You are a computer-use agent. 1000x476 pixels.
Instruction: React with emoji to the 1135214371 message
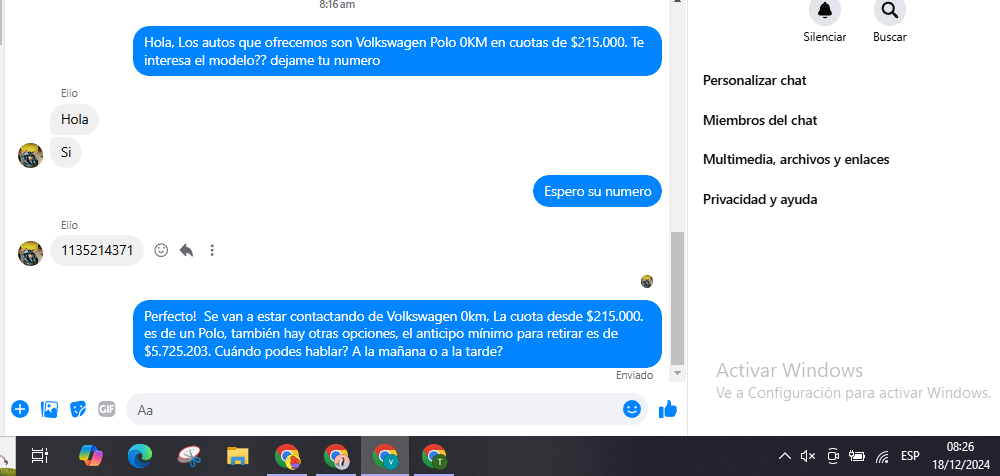(161, 251)
